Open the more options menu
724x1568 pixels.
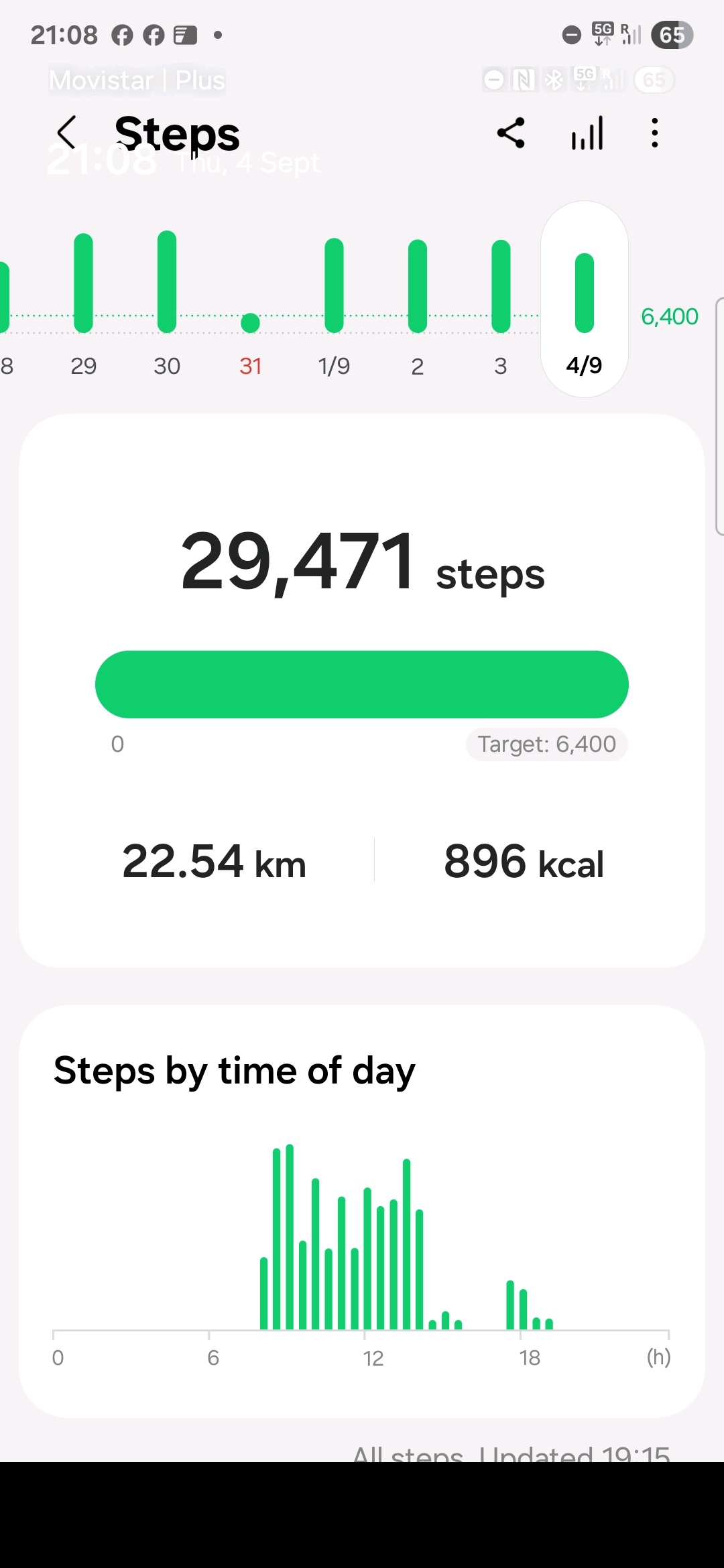click(x=654, y=133)
